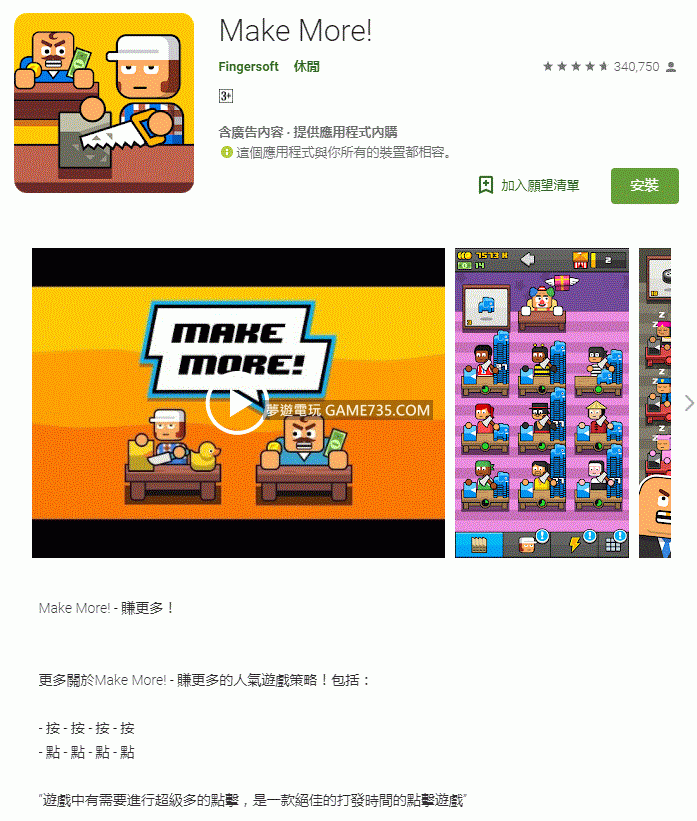Screen dimensions: 697x821
Task: Add the app to wishlist via 加入願望清單
Action: point(529,186)
